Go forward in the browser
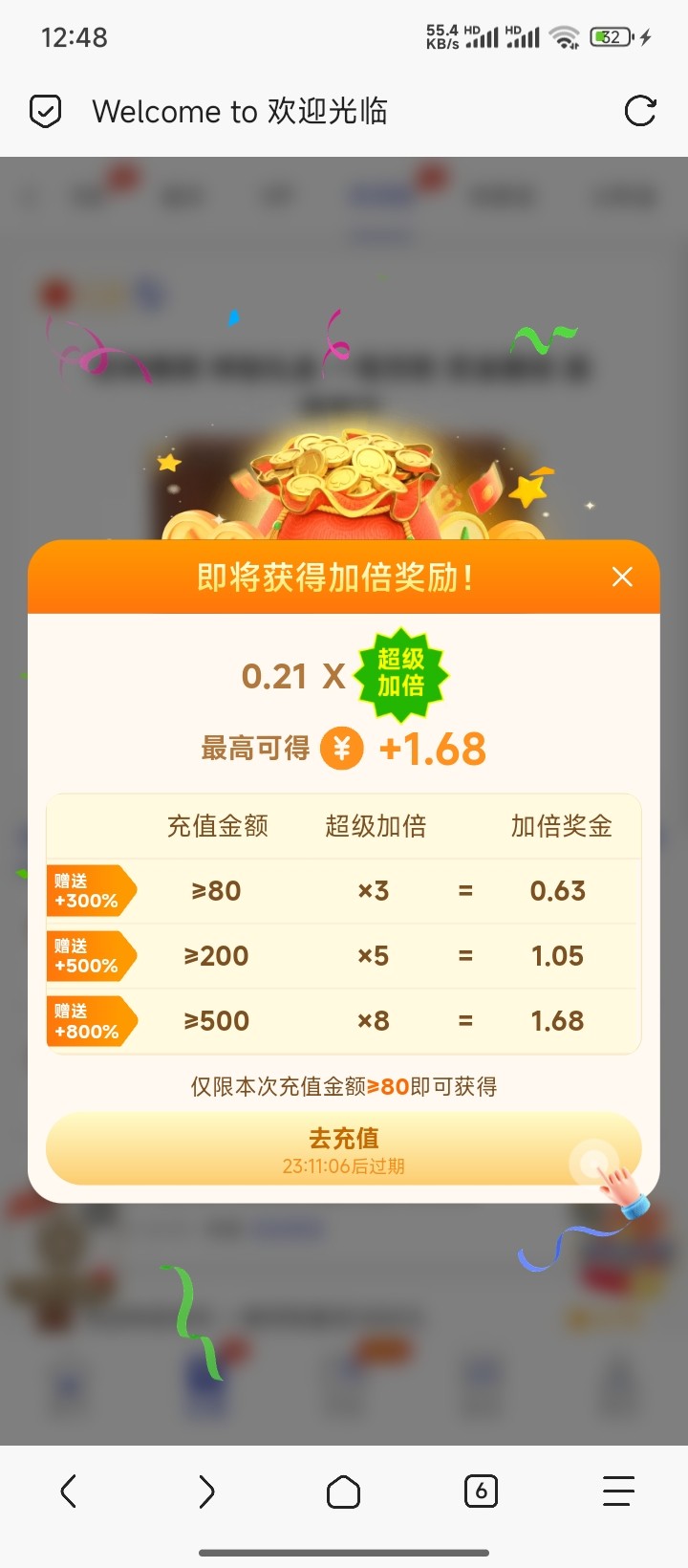Image resolution: width=688 pixels, height=1568 pixels. [x=206, y=1491]
